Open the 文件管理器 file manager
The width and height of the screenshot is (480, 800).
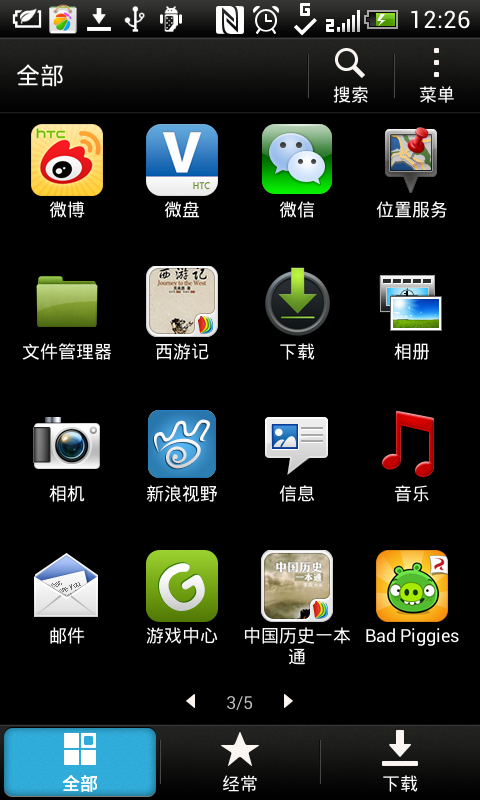(x=67, y=314)
